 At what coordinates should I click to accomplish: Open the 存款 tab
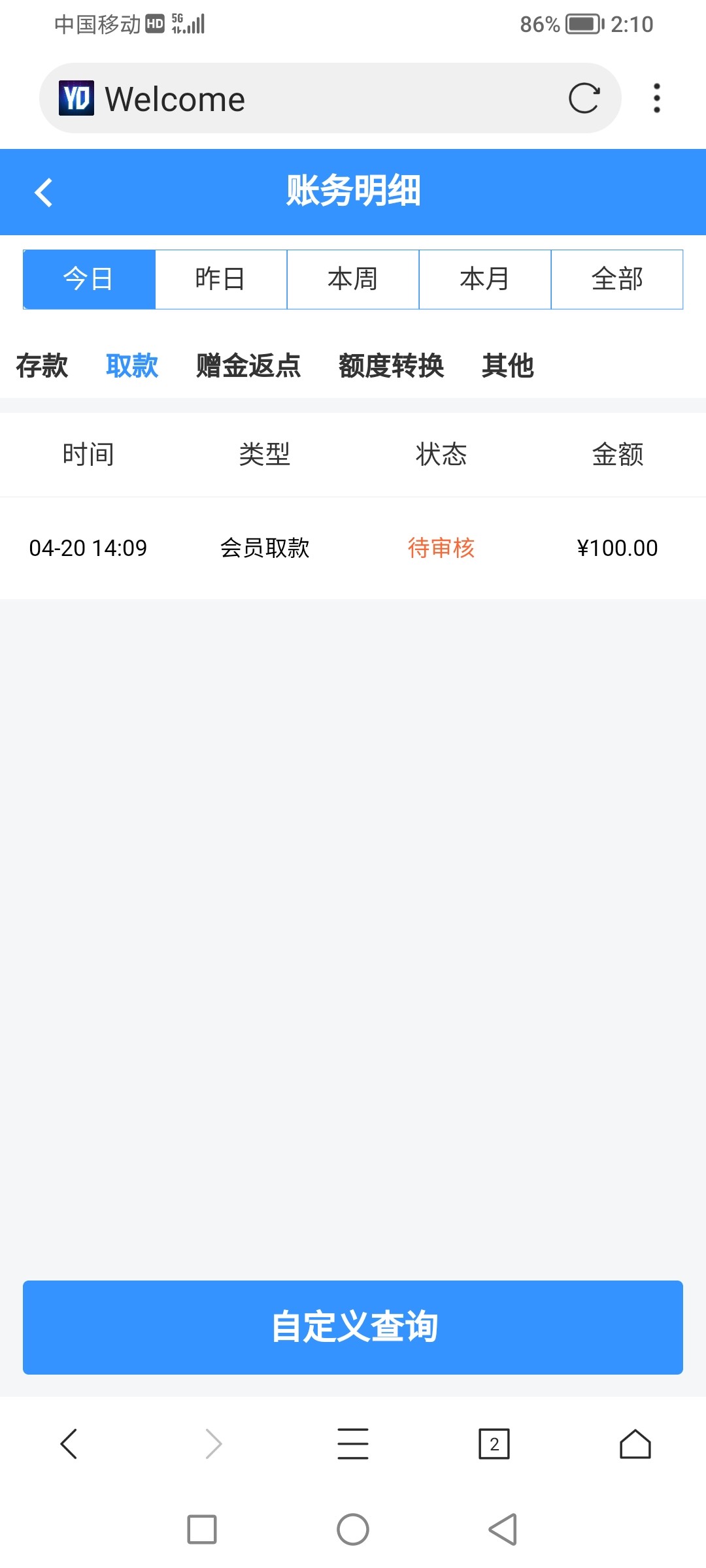click(x=42, y=366)
